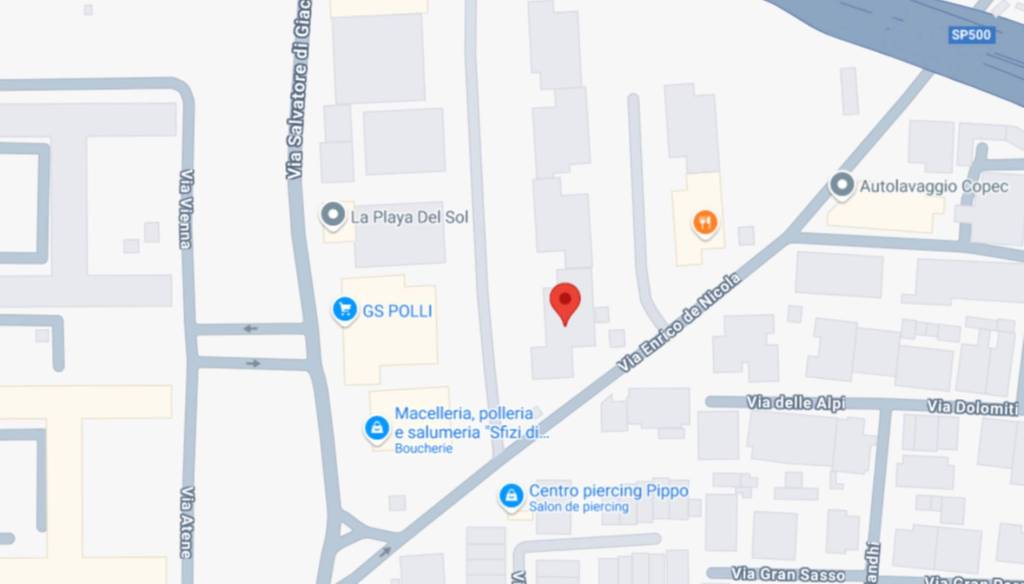Select Centro piercing Pippo marker

click(x=511, y=495)
